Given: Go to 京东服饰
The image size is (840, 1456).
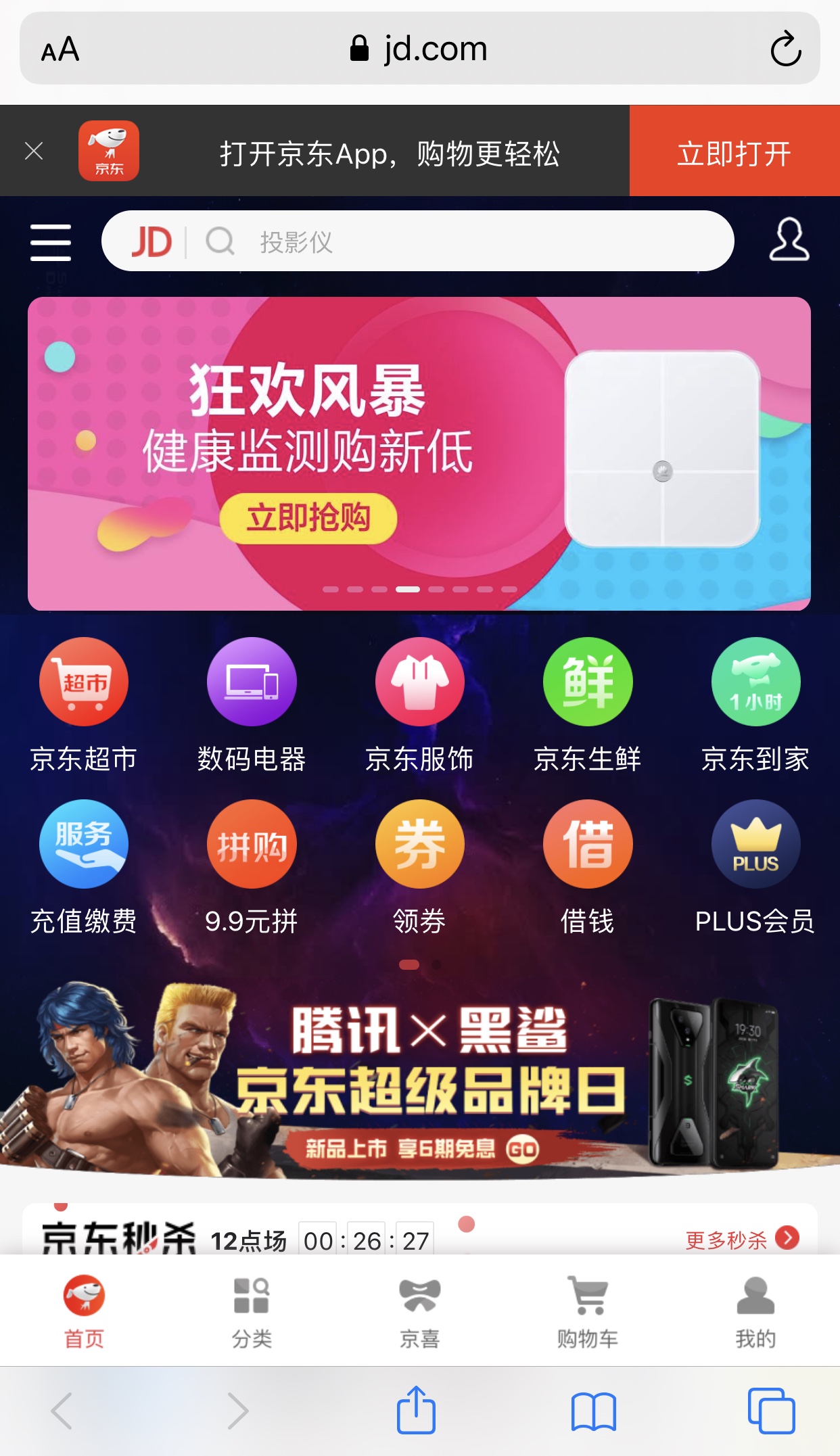Looking at the screenshot, I should (419, 705).
